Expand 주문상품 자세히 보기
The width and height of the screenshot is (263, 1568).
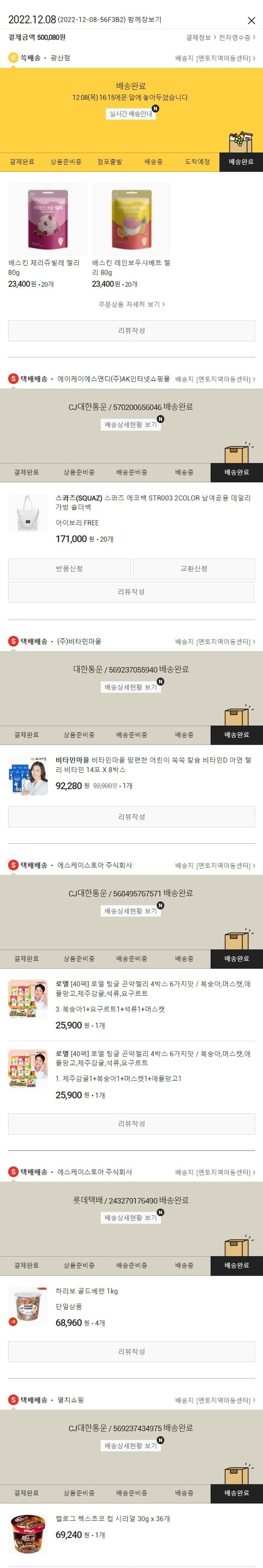point(131,304)
